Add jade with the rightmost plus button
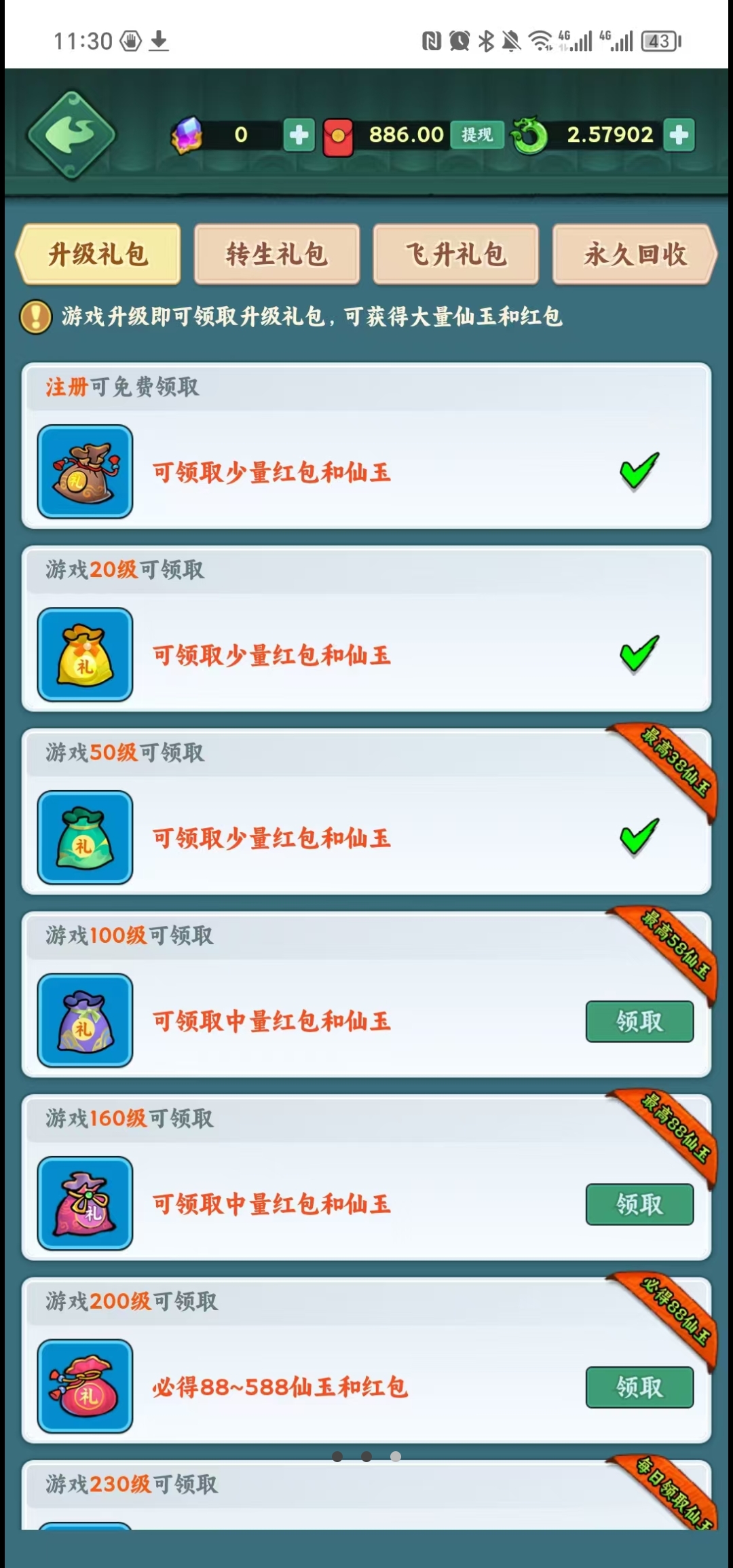 coord(679,134)
